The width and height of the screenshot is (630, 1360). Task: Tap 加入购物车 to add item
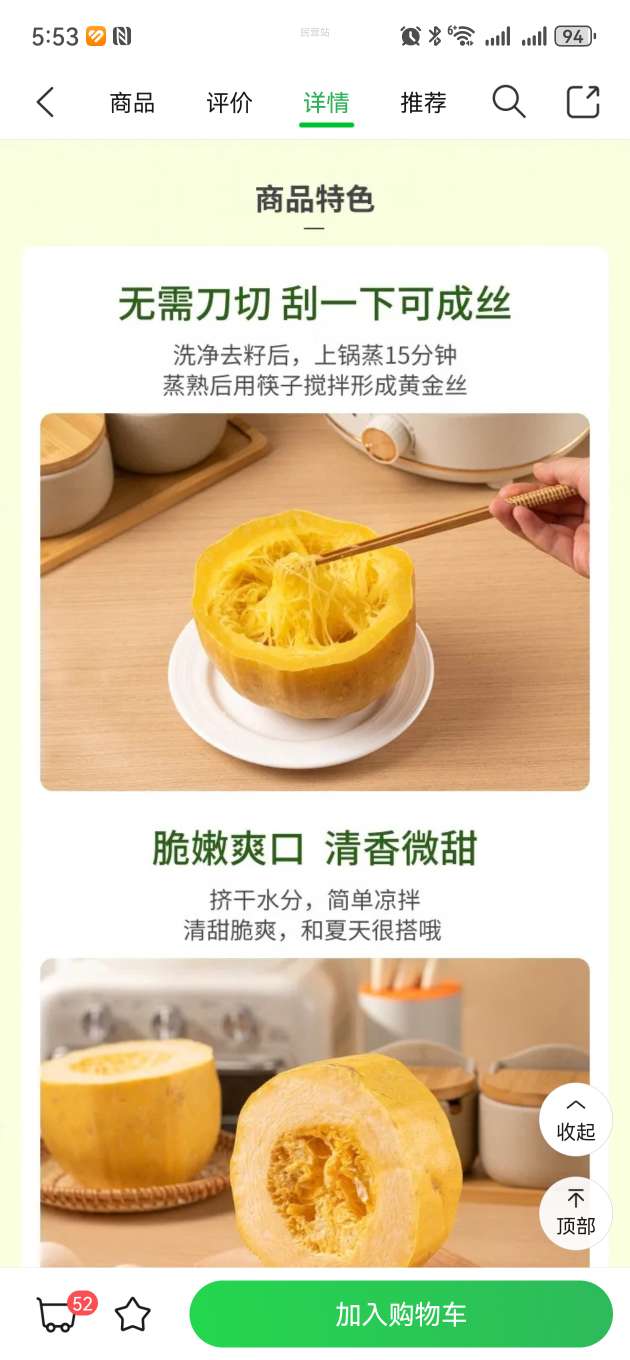400,1314
